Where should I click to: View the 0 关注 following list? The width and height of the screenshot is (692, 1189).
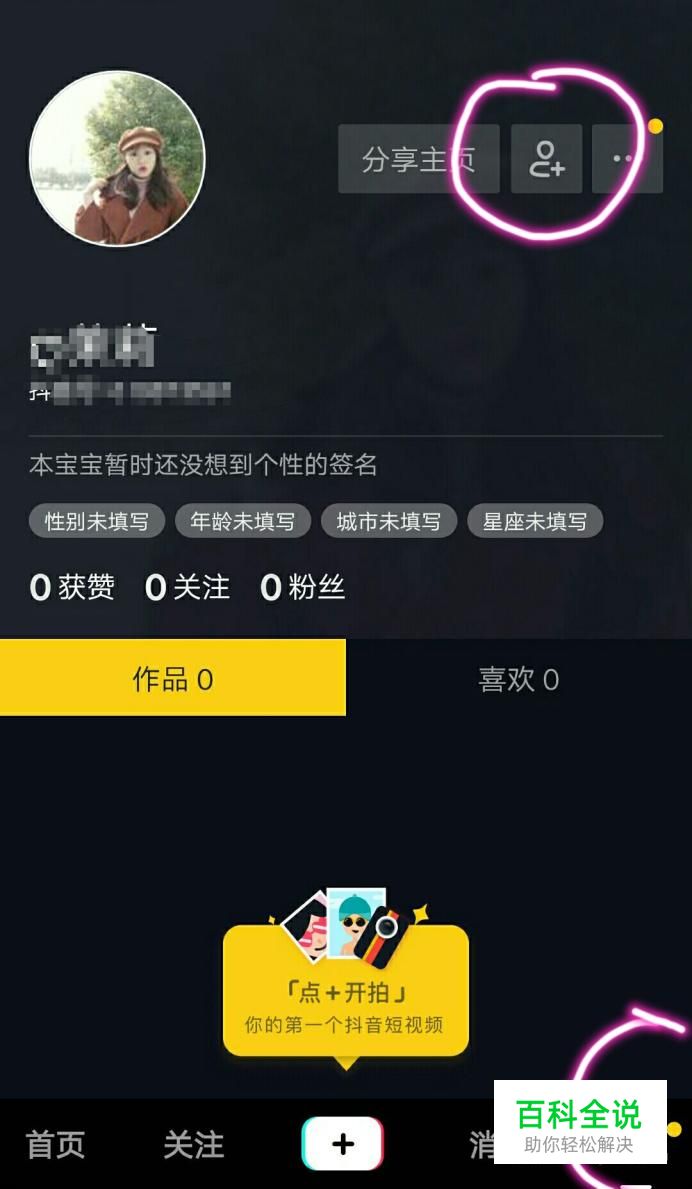click(188, 587)
